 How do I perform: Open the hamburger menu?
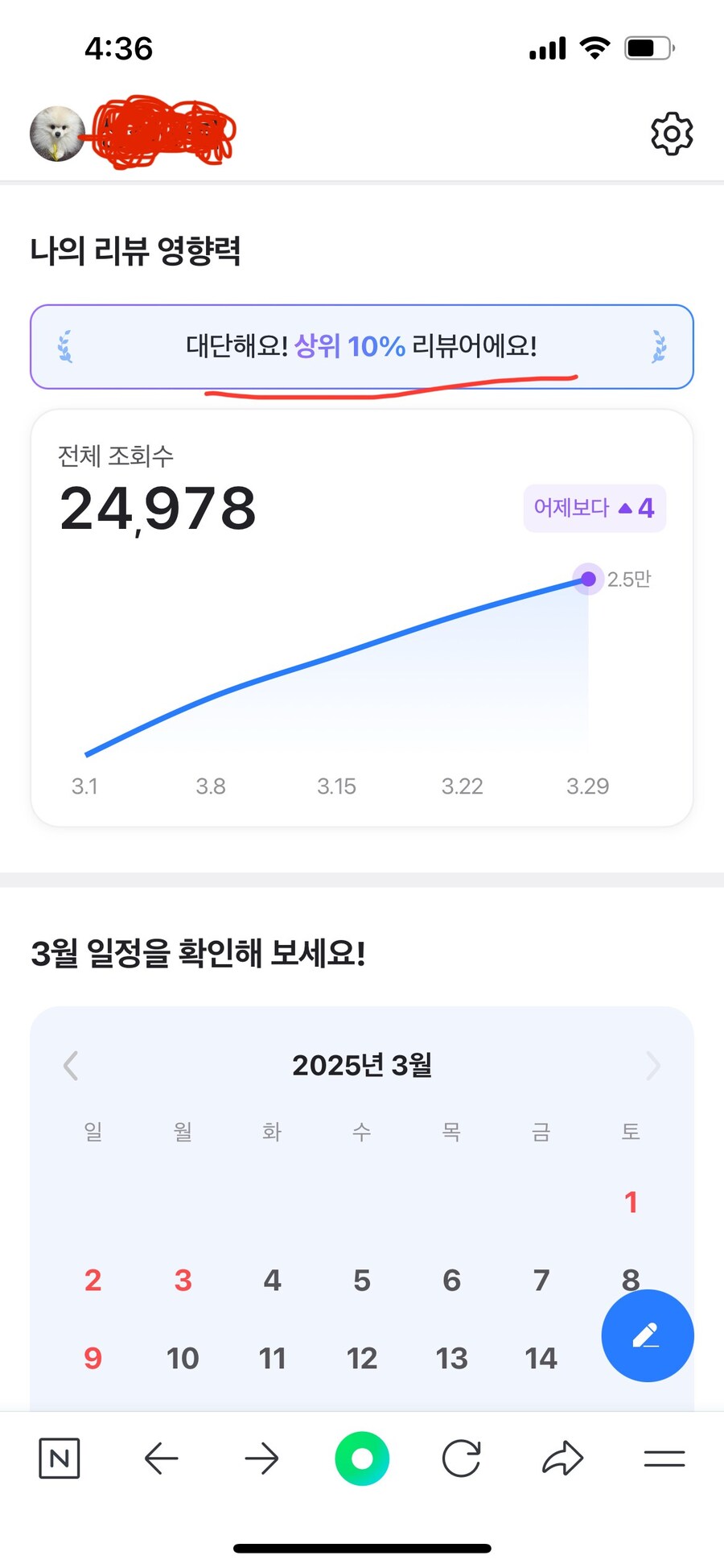[x=664, y=1459]
